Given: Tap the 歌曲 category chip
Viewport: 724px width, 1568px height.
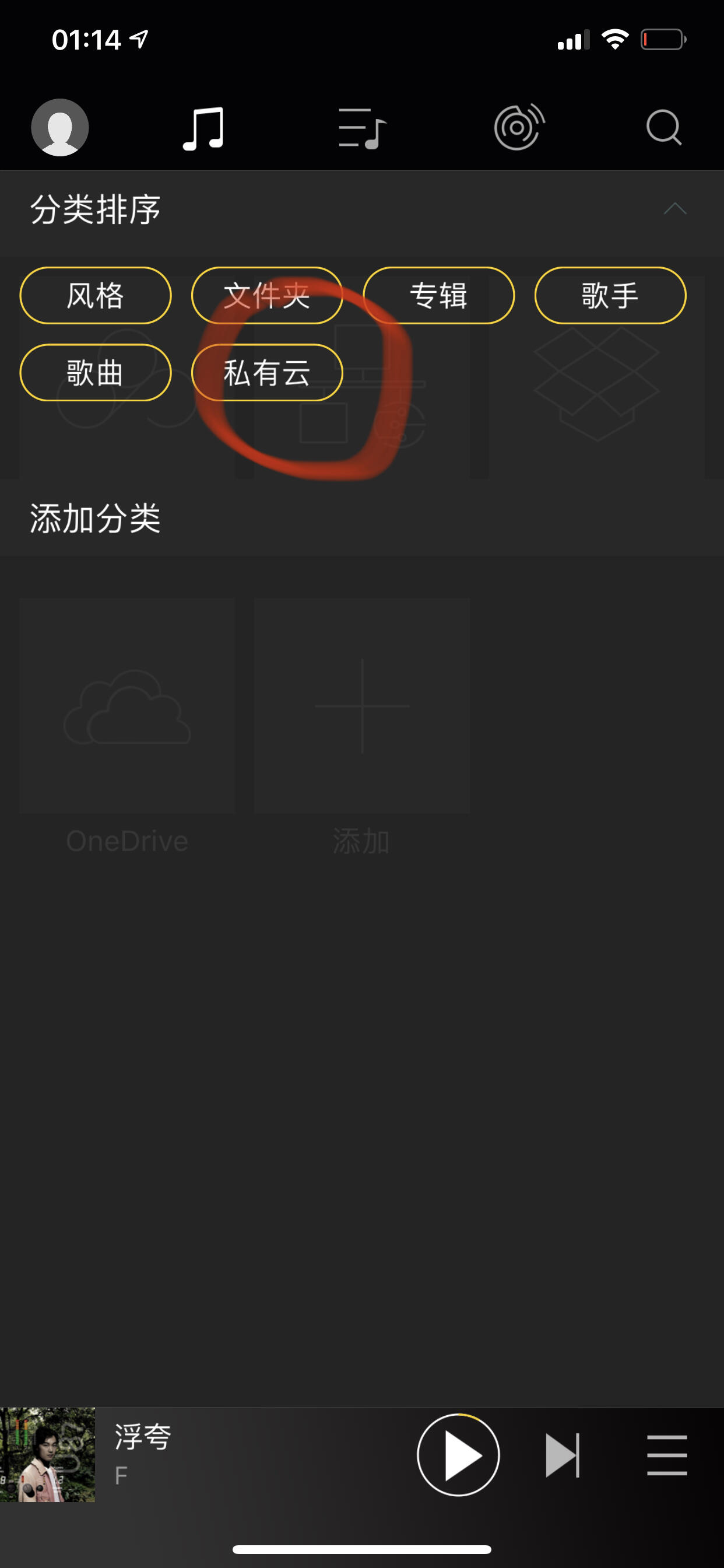Looking at the screenshot, I should click(96, 373).
